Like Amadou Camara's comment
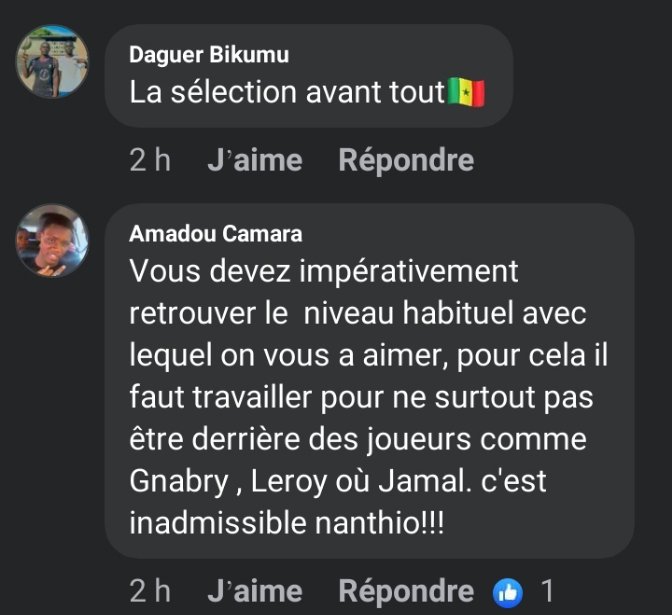 click(x=254, y=592)
